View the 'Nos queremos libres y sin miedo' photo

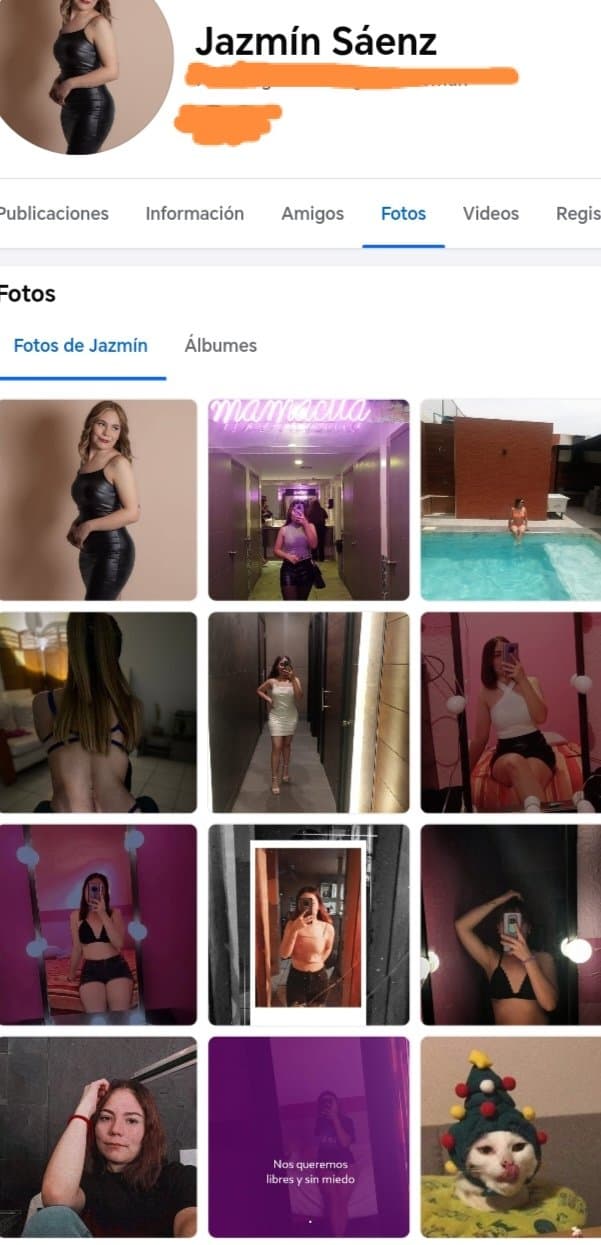(308, 1136)
